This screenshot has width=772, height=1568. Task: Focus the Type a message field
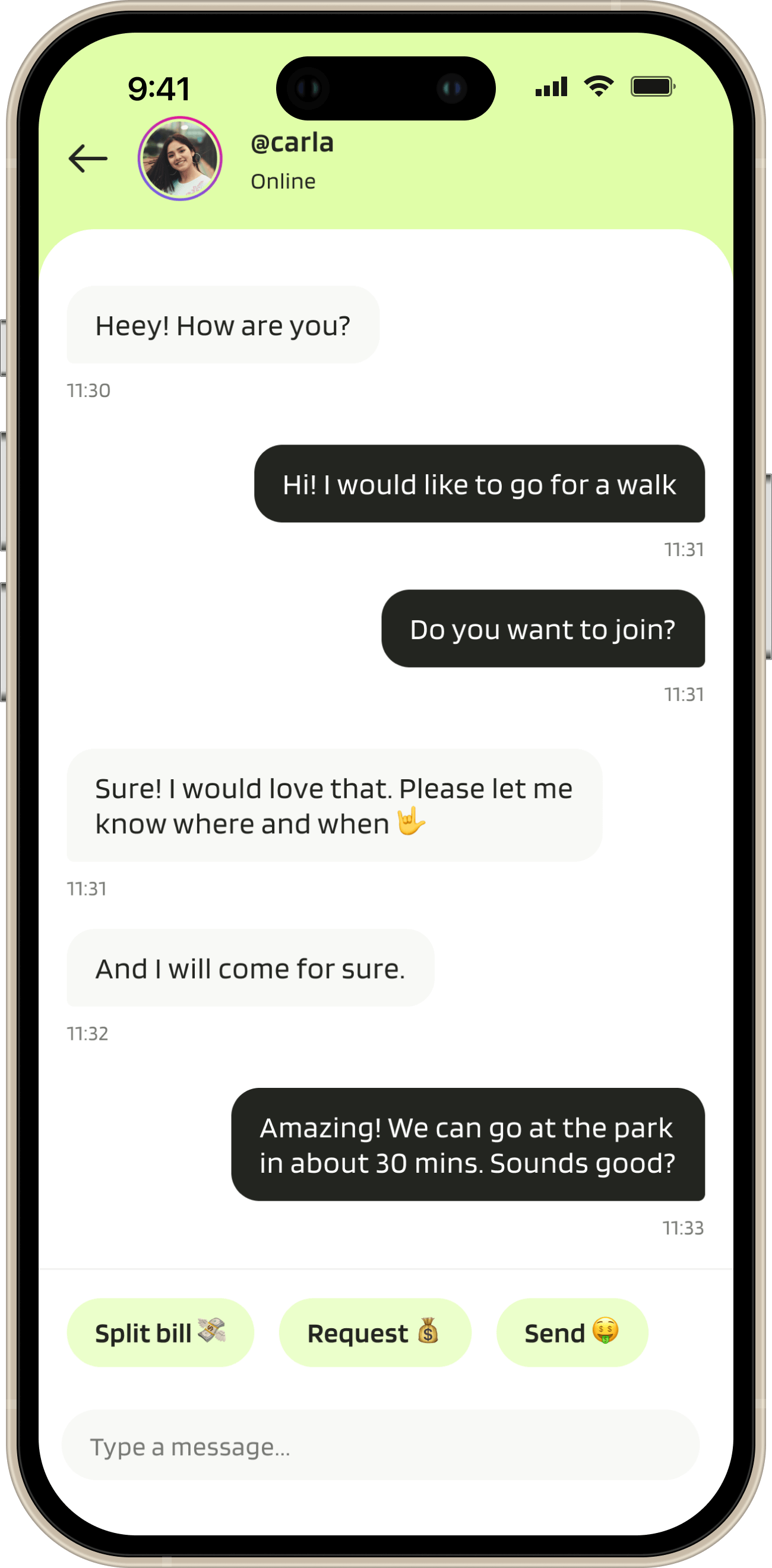380,1446
